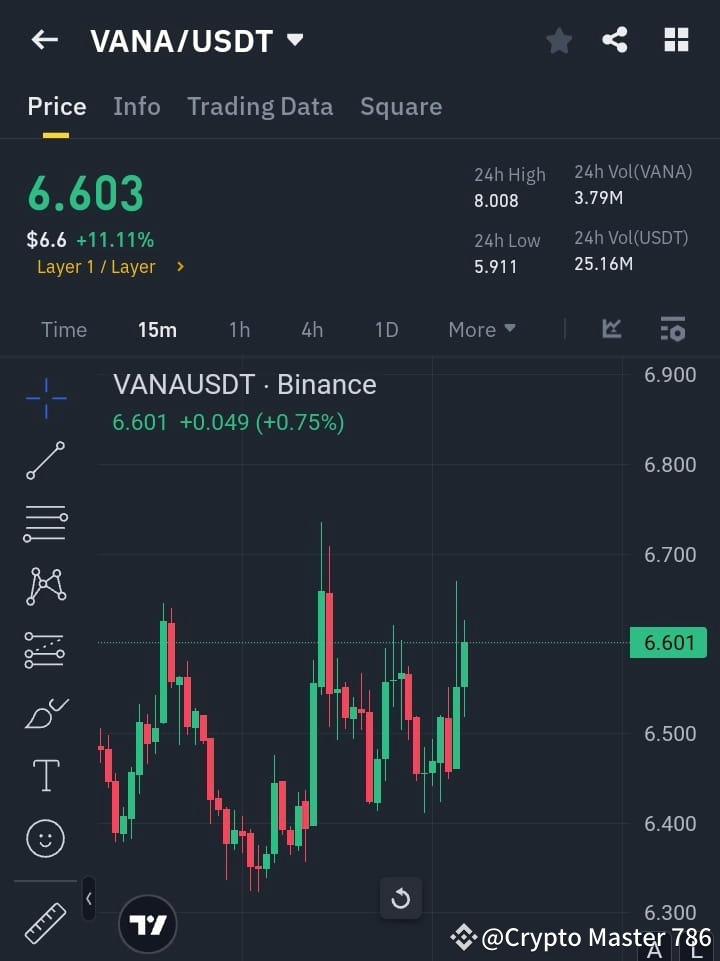Open chart style settings icon
This screenshot has width=720, height=961.
[672, 329]
